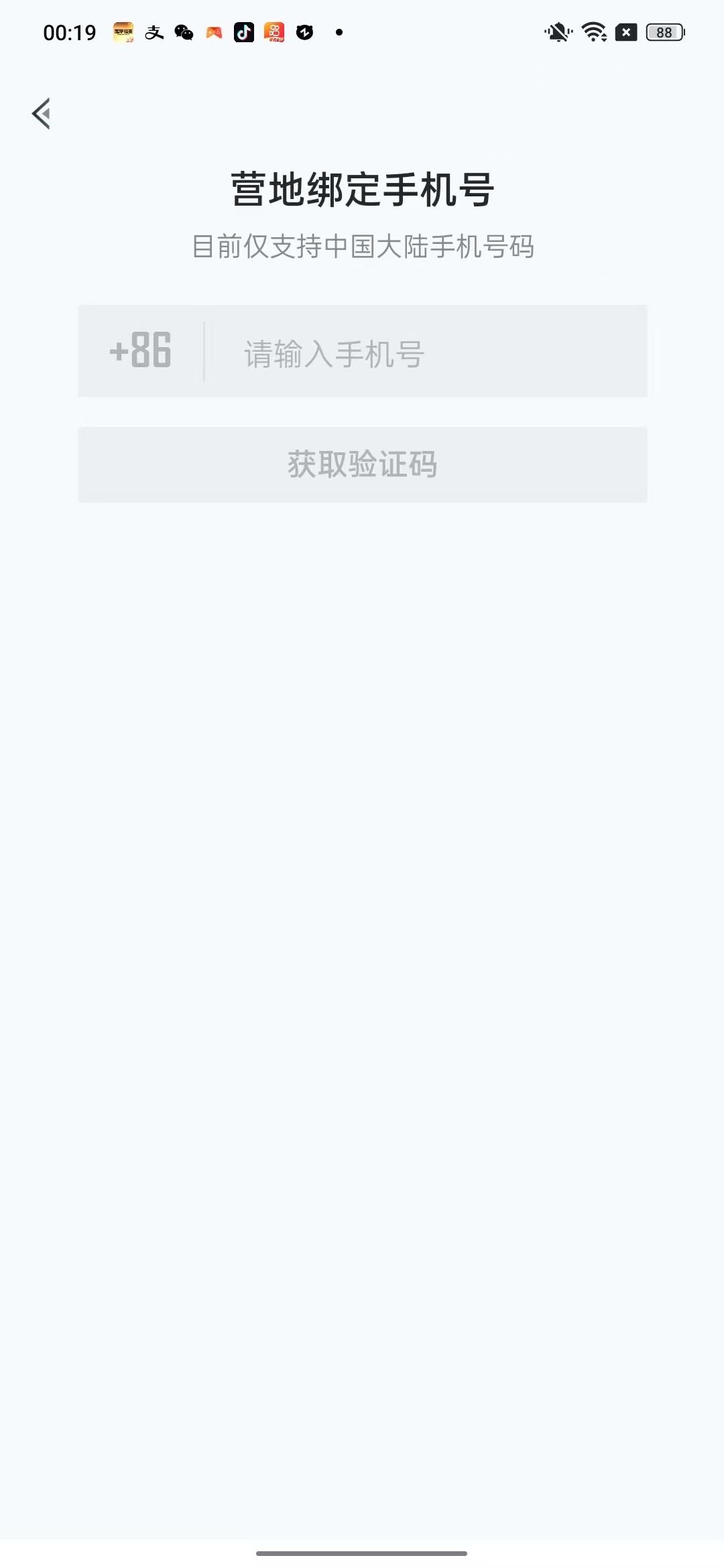Image resolution: width=724 pixels, height=1568 pixels.
Task: Tap the muted notification bell icon
Action: [x=557, y=31]
